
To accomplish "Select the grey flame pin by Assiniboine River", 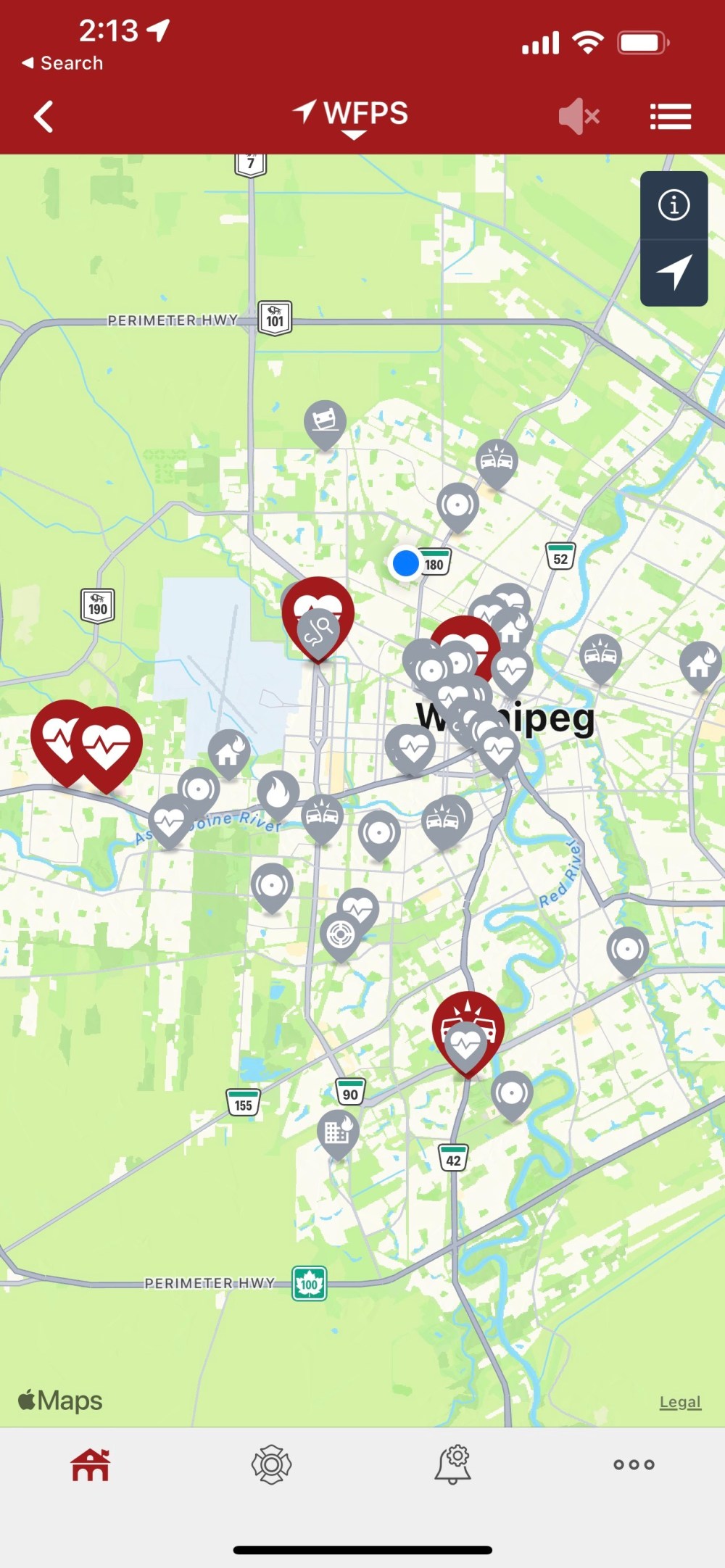I will coord(278,792).
